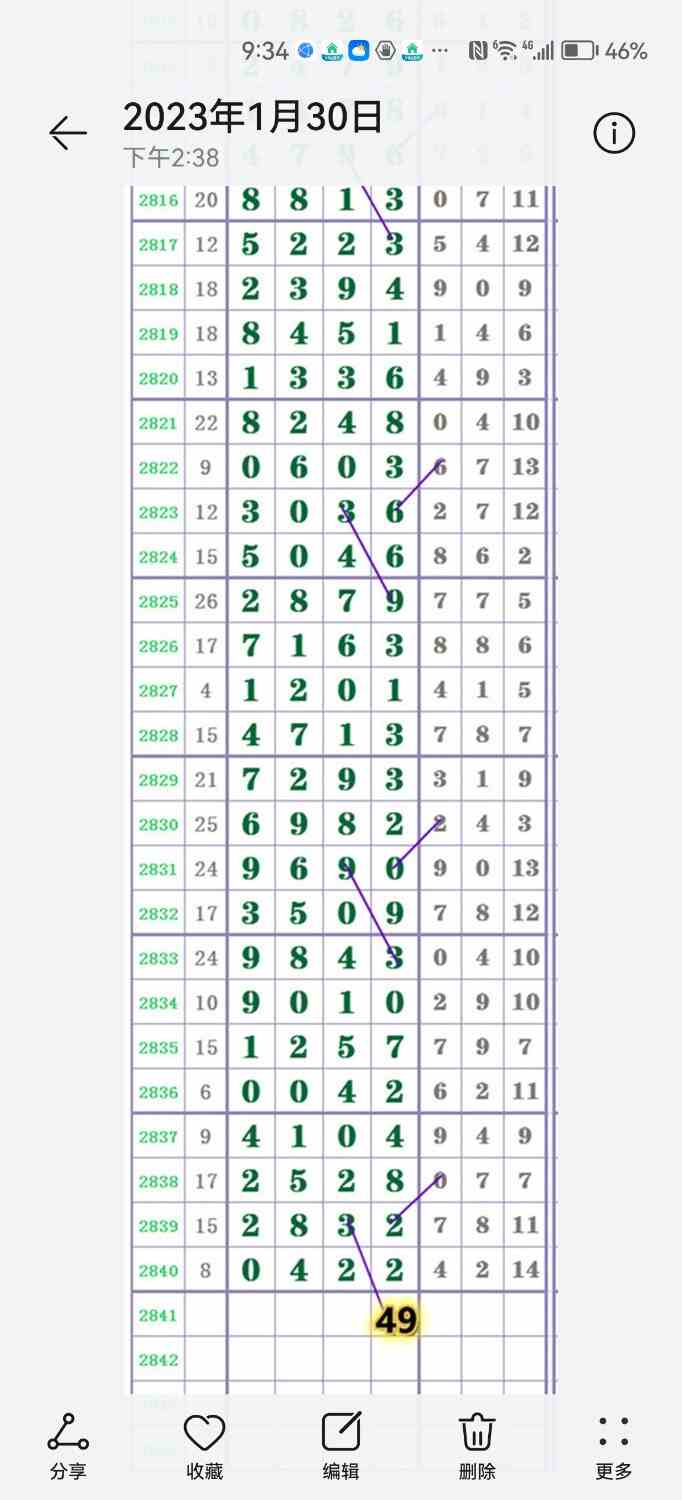Go back using the arrow
Image resolution: width=682 pixels, height=1500 pixels.
tap(68, 132)
